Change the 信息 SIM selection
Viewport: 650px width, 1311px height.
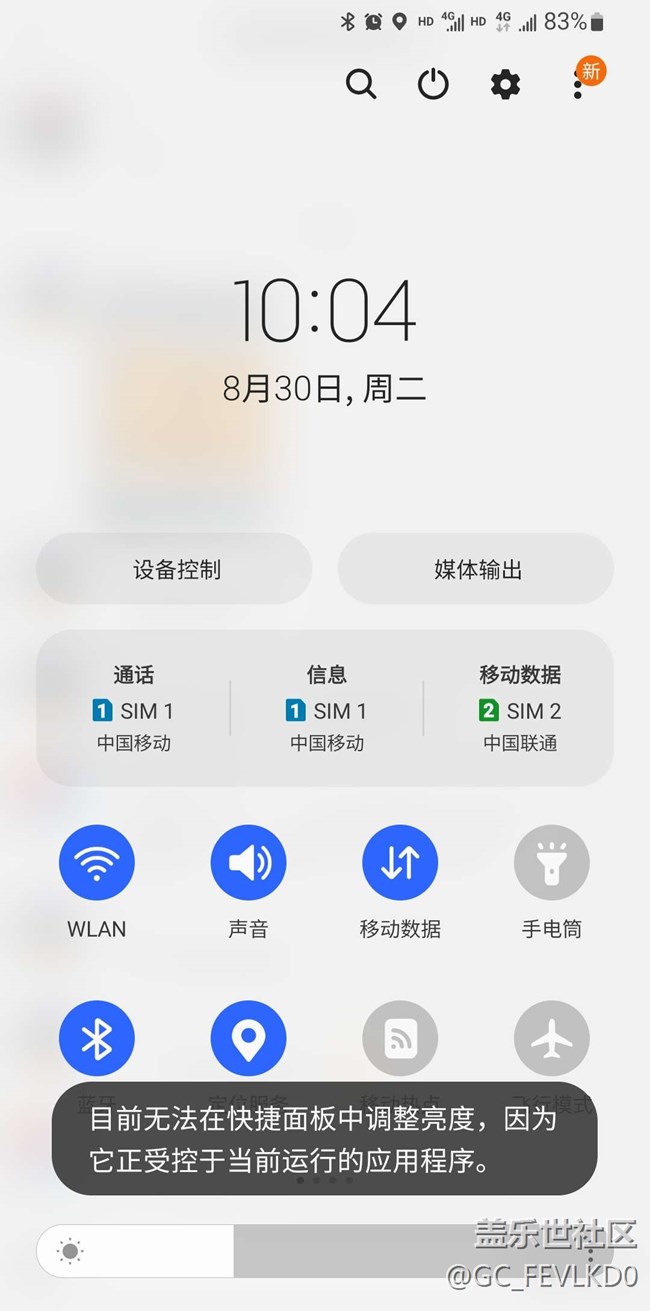[327, 708]
